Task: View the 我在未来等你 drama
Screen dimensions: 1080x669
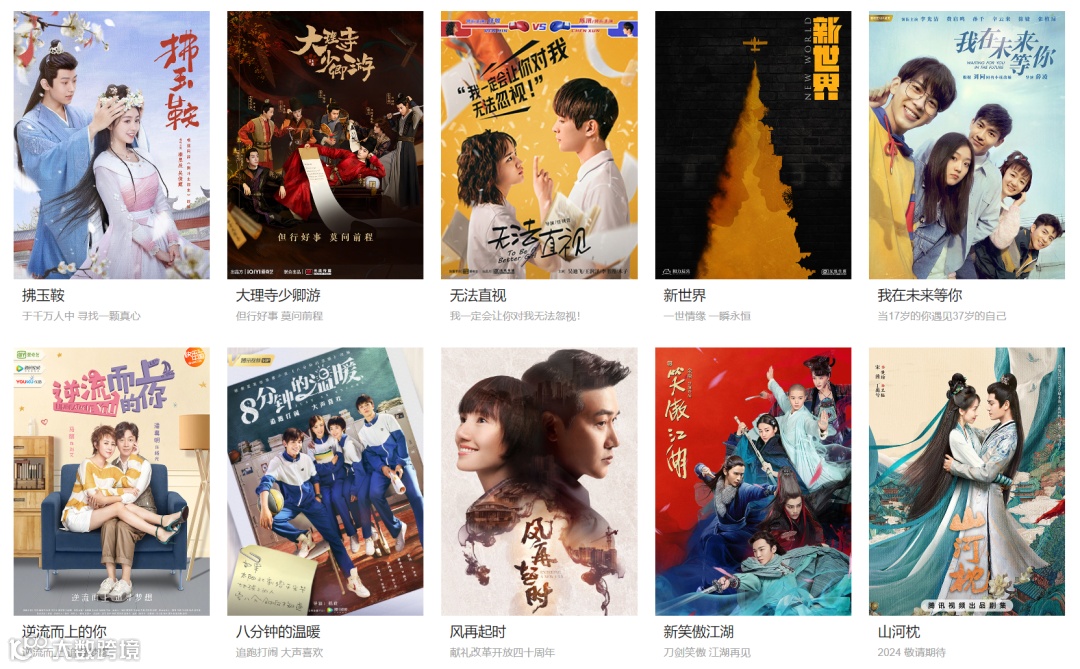Action: tap(967, 145)
